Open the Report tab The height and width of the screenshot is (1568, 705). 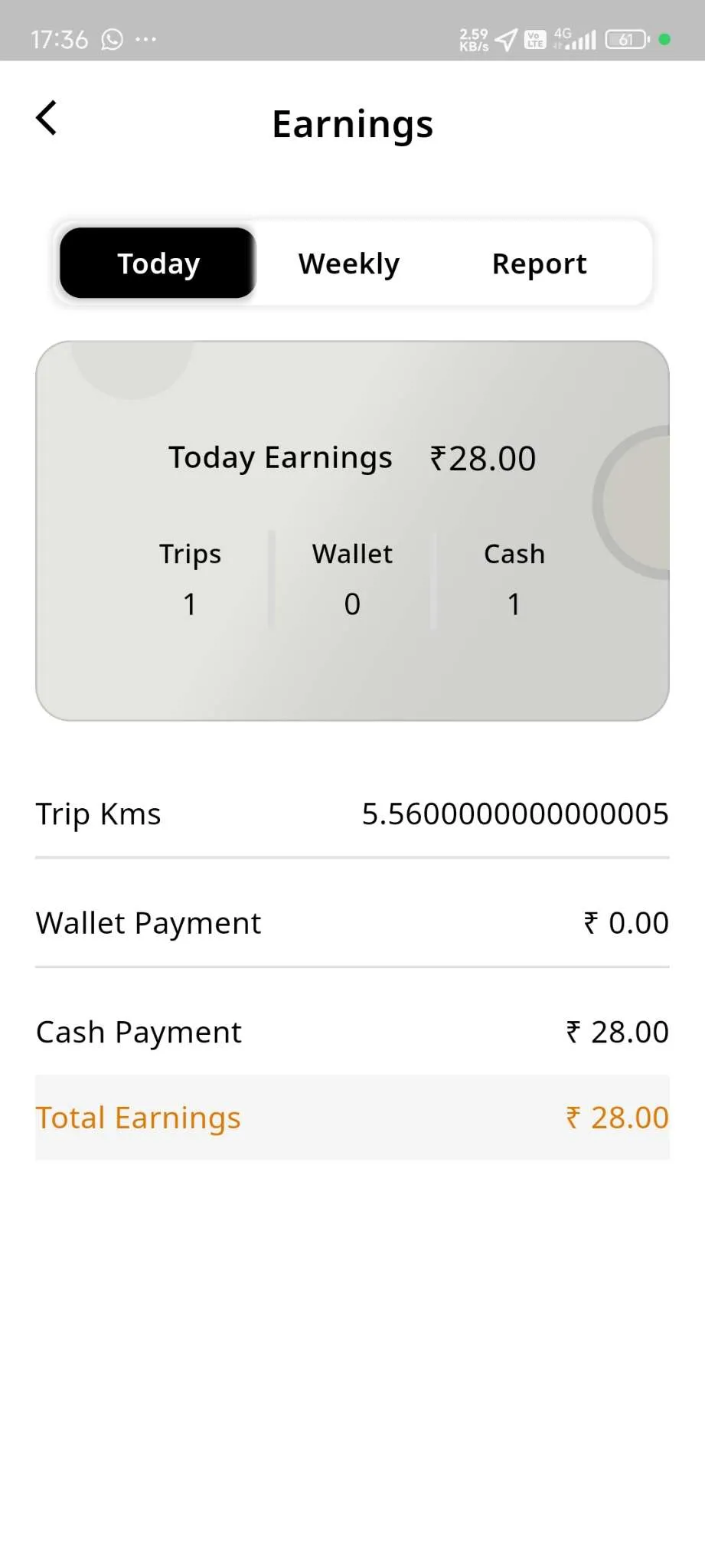click(x=539, y=263)
